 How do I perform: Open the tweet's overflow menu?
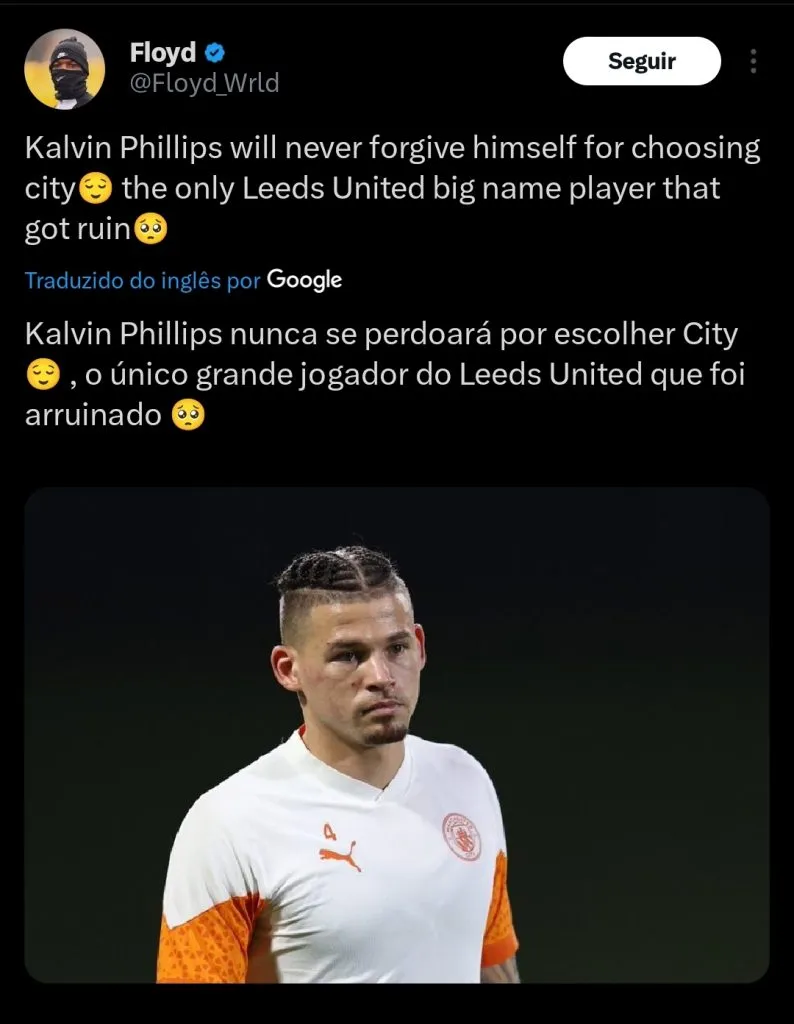pyautogui.click(x=753, y=61)
